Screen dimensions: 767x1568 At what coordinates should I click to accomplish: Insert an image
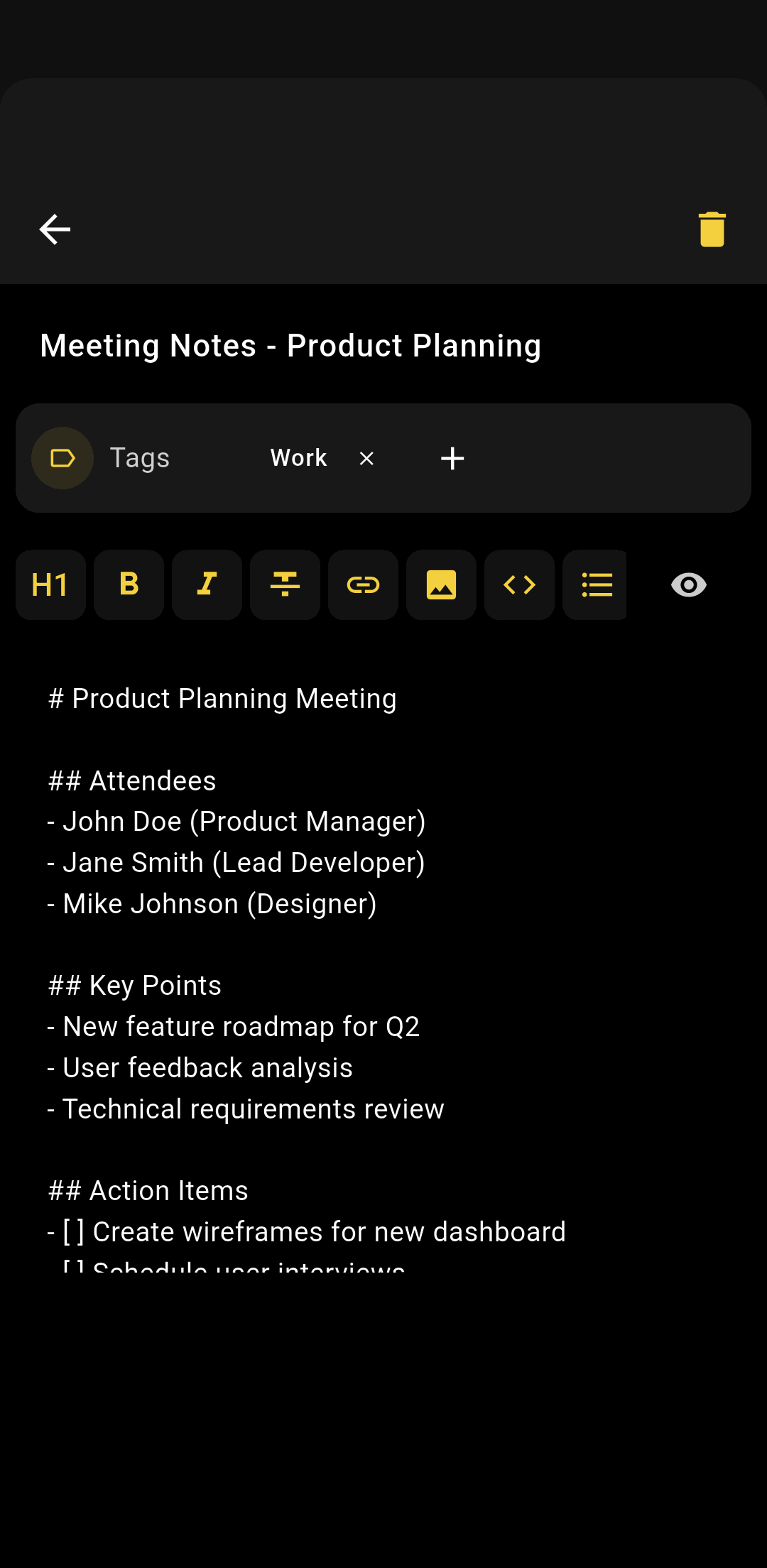441,585
